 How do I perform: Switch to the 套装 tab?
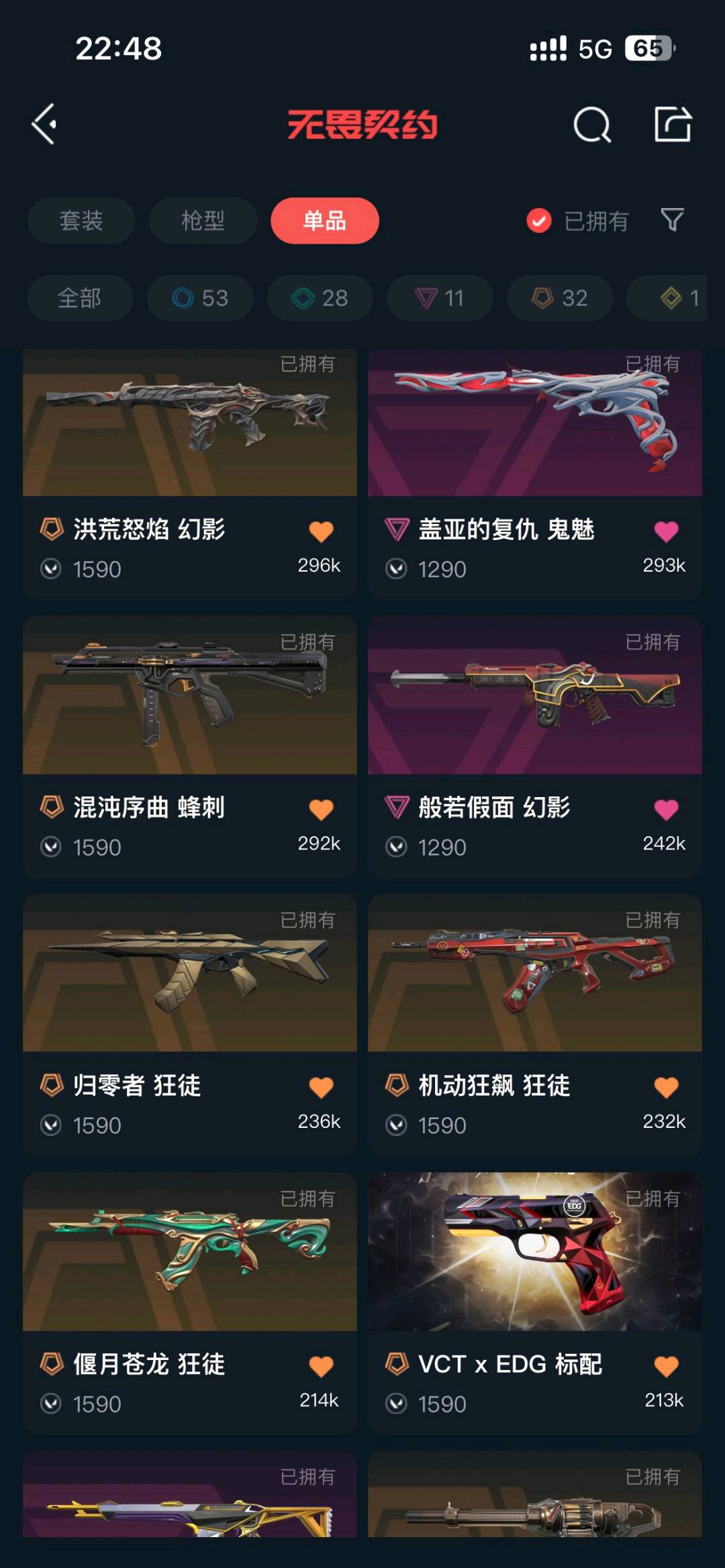pyautogui.click(x=81, y=221)
